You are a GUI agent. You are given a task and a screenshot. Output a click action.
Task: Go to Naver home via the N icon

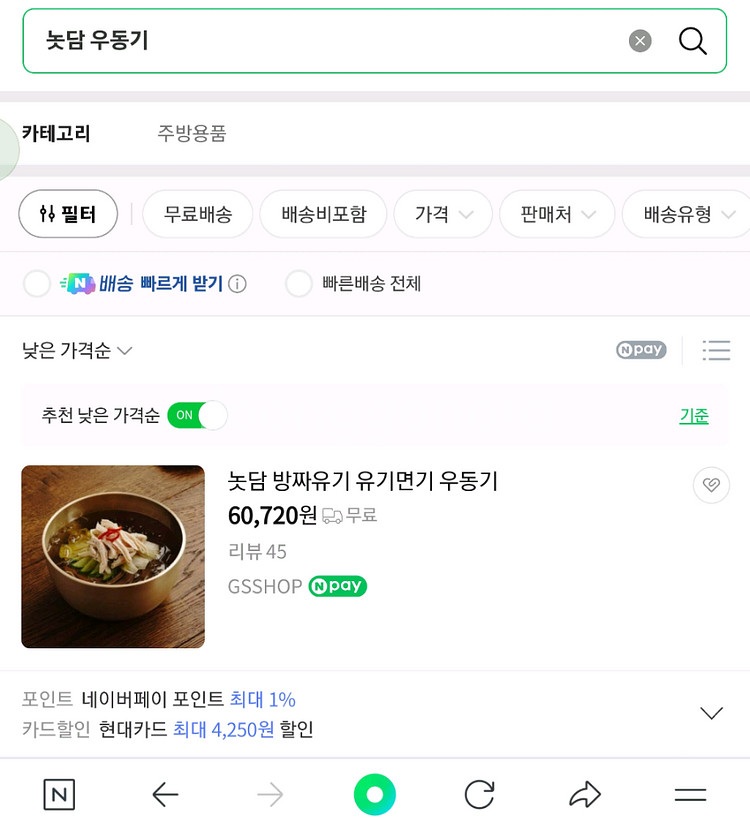58,794
